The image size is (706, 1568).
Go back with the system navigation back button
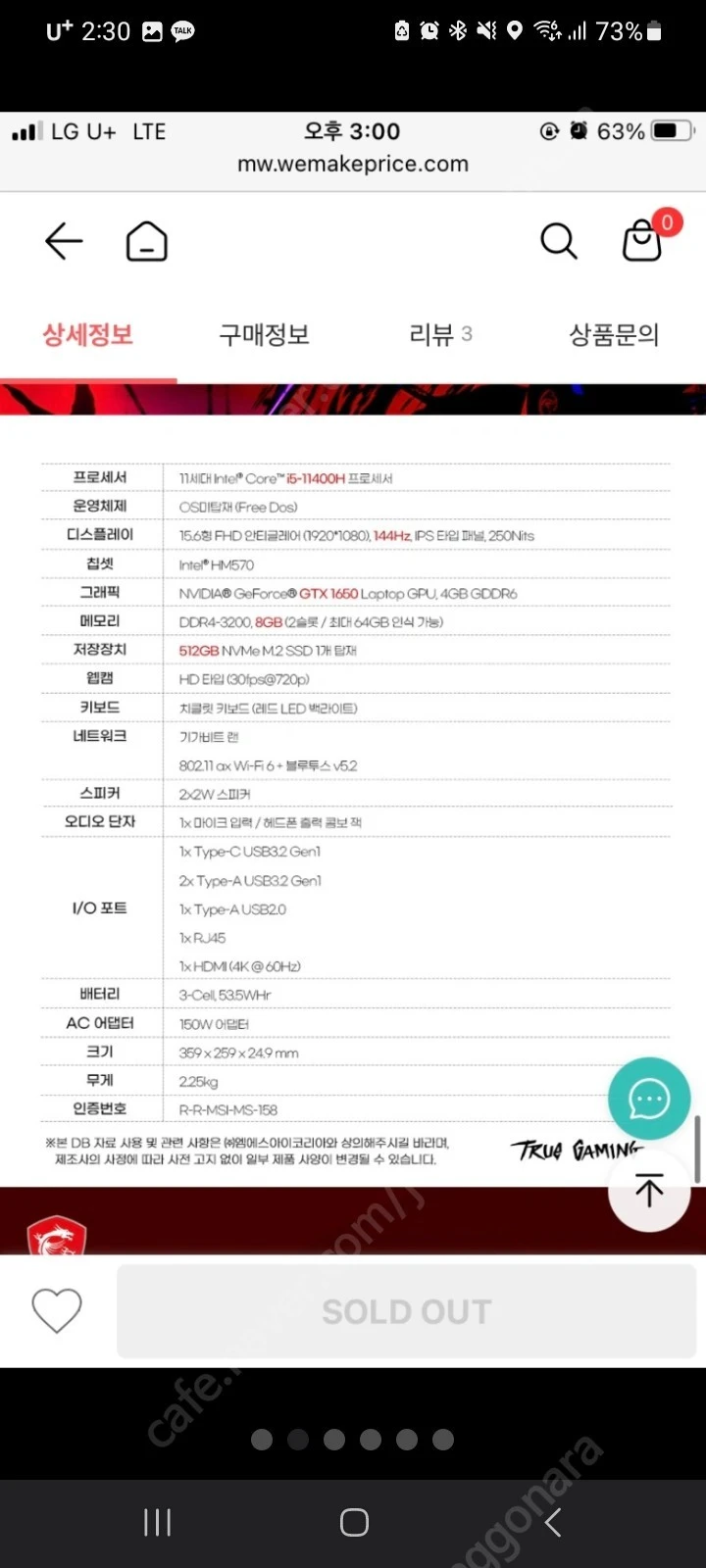552,1522
